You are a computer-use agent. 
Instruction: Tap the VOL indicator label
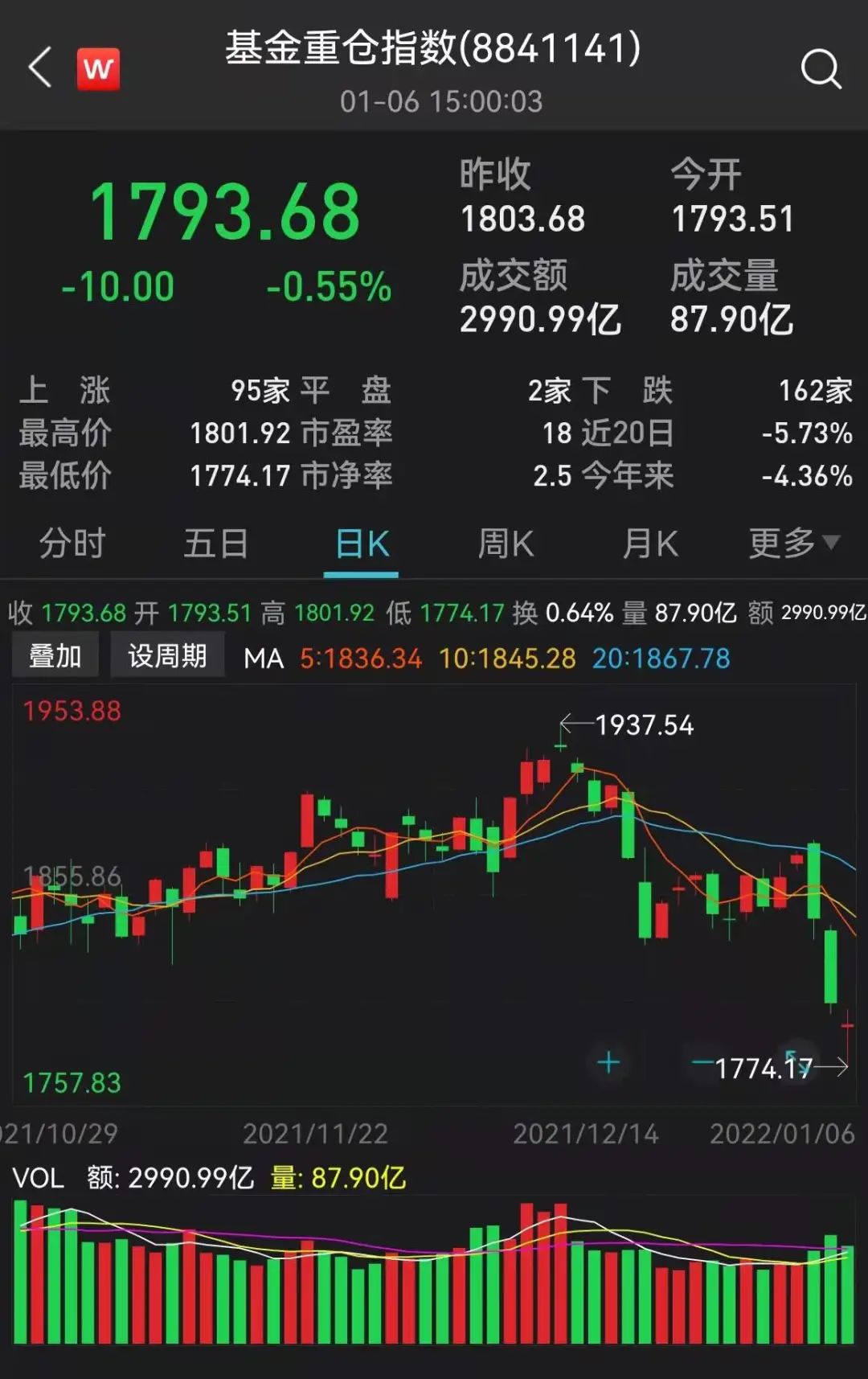point(37,1176)
